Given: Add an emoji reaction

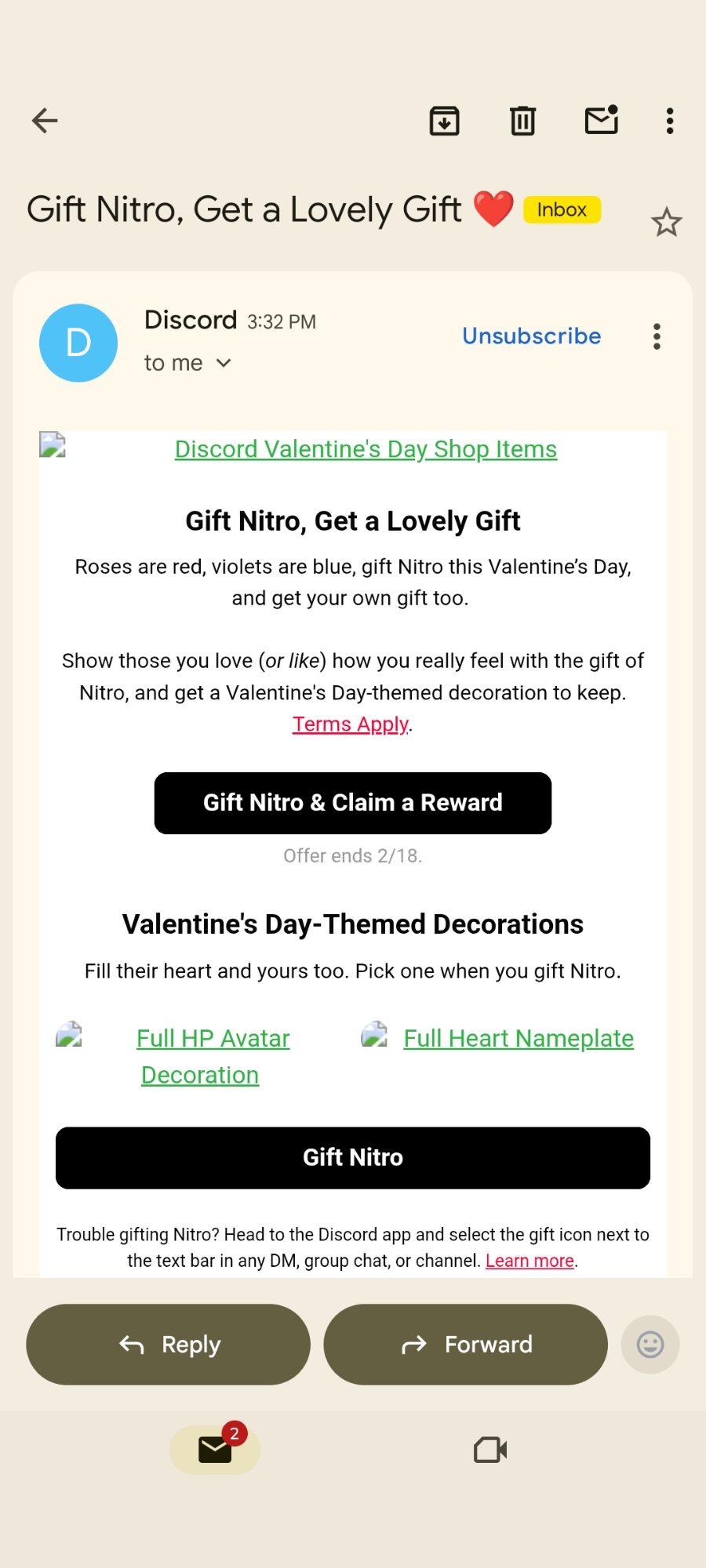Looking at the screenshot, I should click(x=650, y=1345).
